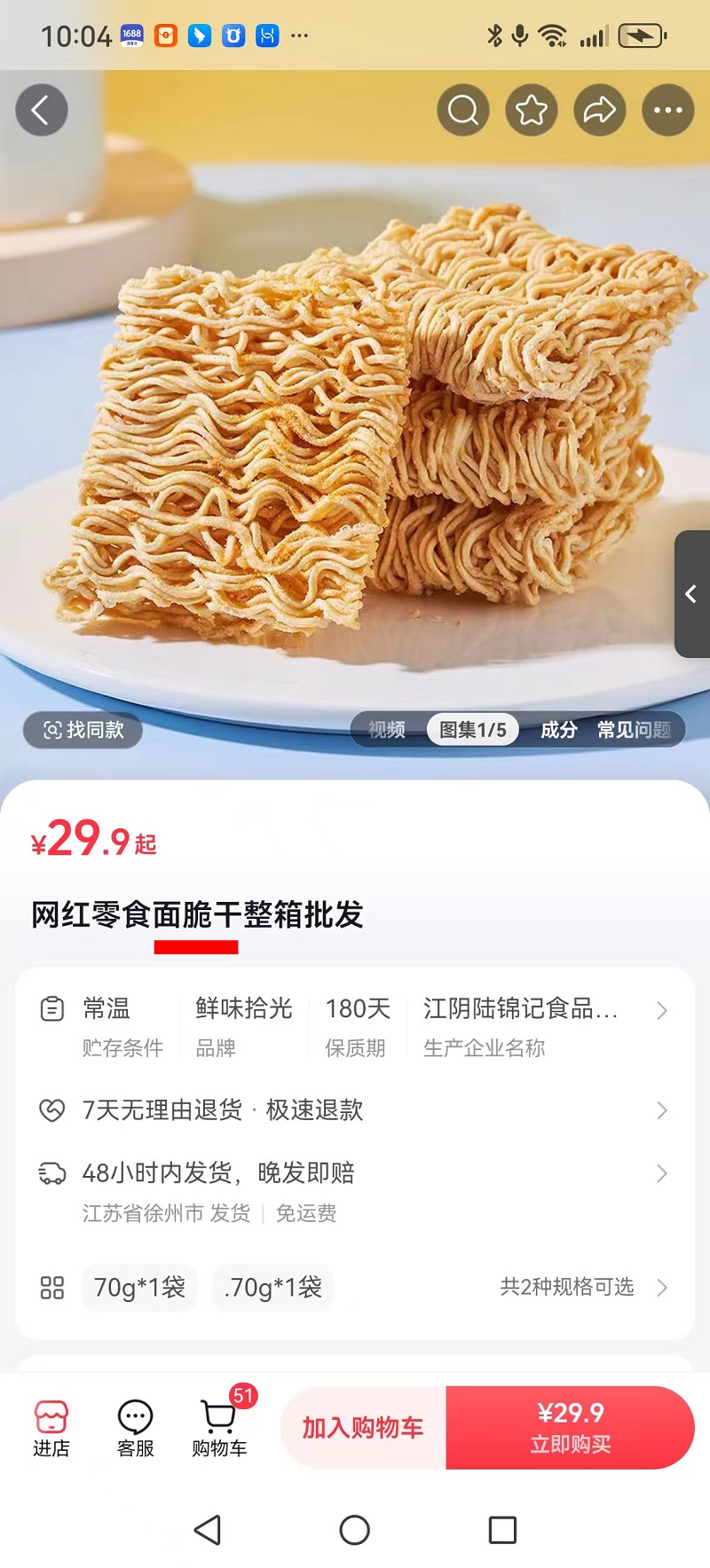This screenshot has height=1568, width=710.
Task: Select the 图集 gallery tab
Action: pos(472,730)
